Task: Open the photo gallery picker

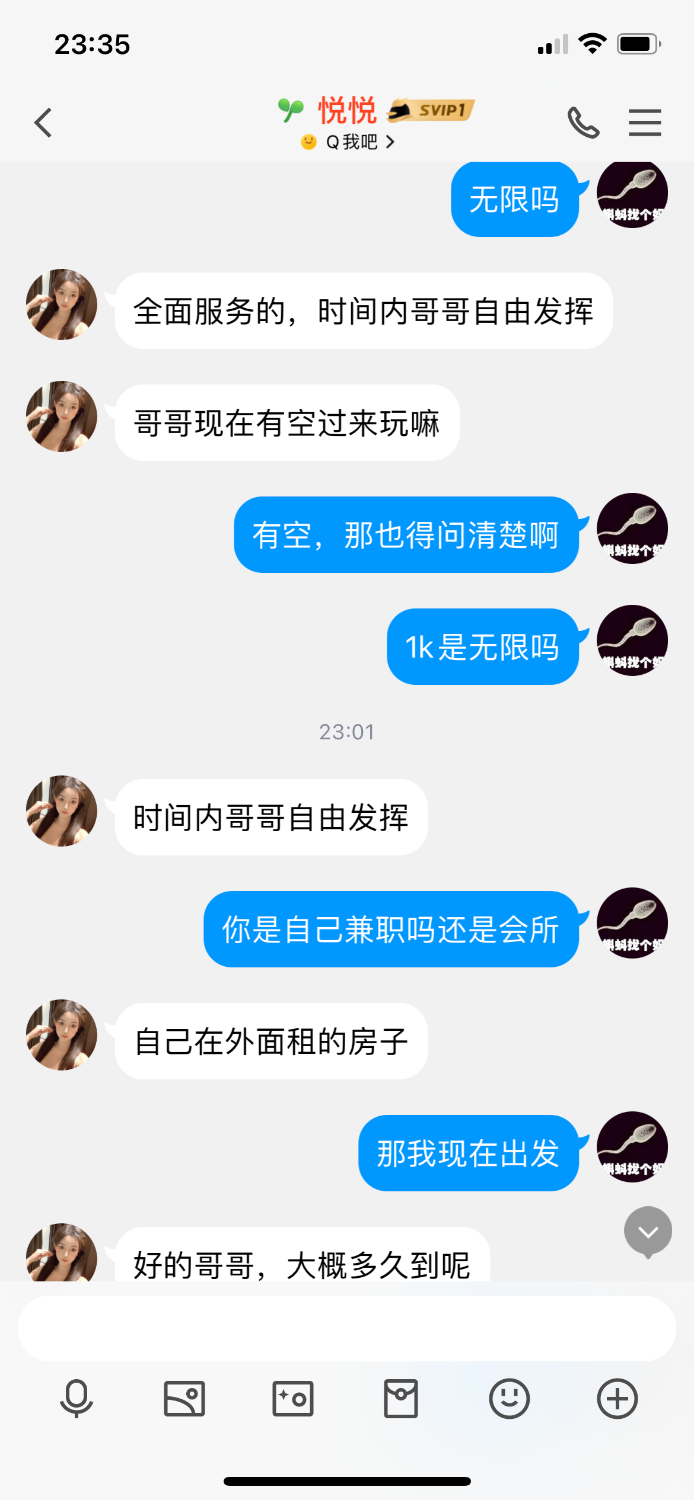Action: (x=184, y=1398)
